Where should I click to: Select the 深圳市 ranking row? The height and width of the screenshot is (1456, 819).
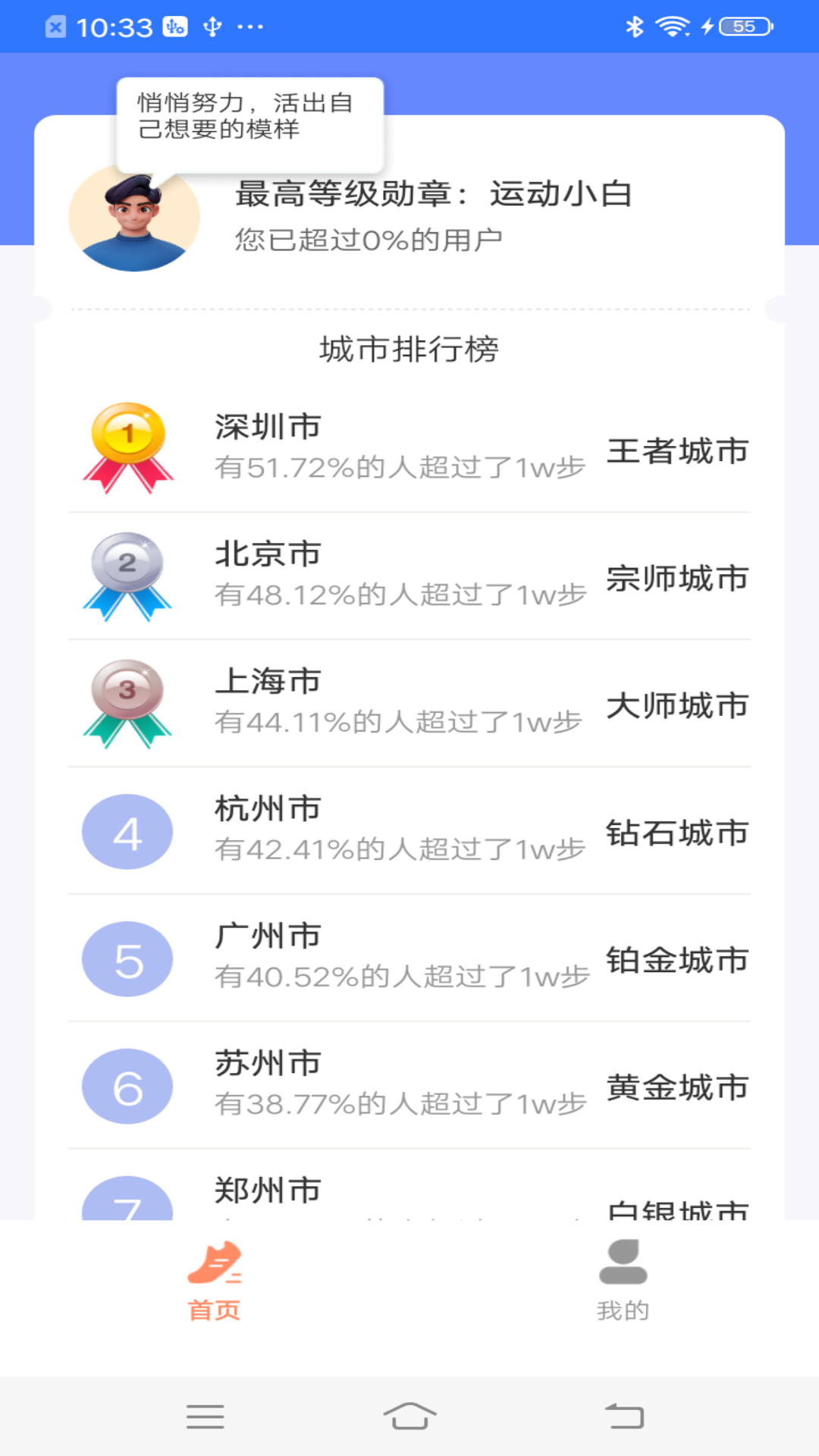pyautogui.click(x=409, y=447)
